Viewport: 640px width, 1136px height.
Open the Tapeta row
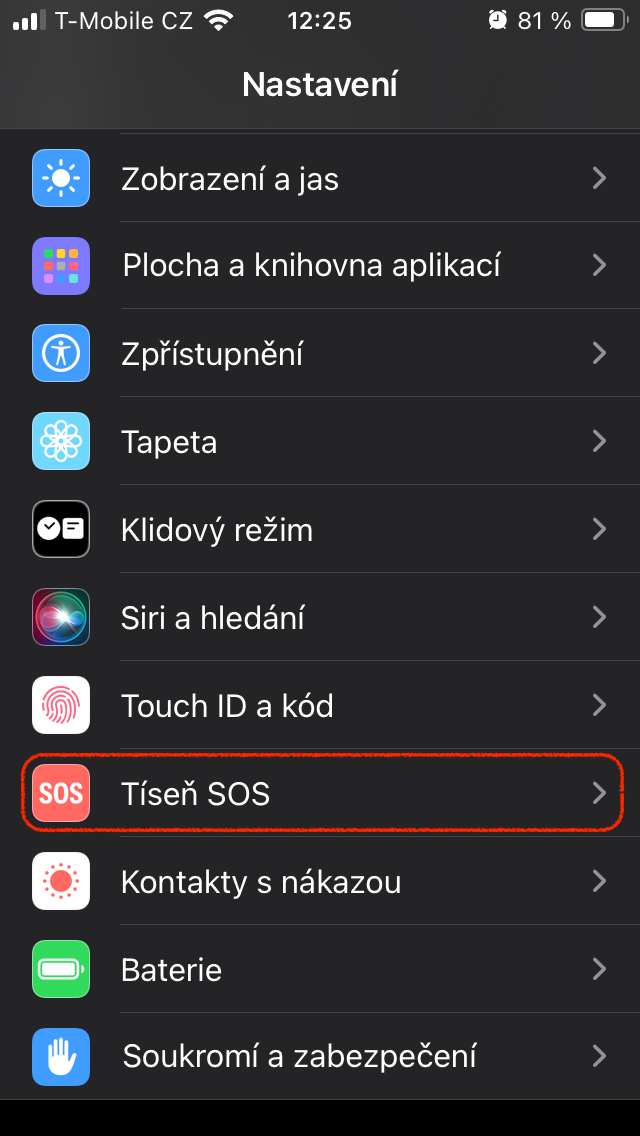coord(320,442)
